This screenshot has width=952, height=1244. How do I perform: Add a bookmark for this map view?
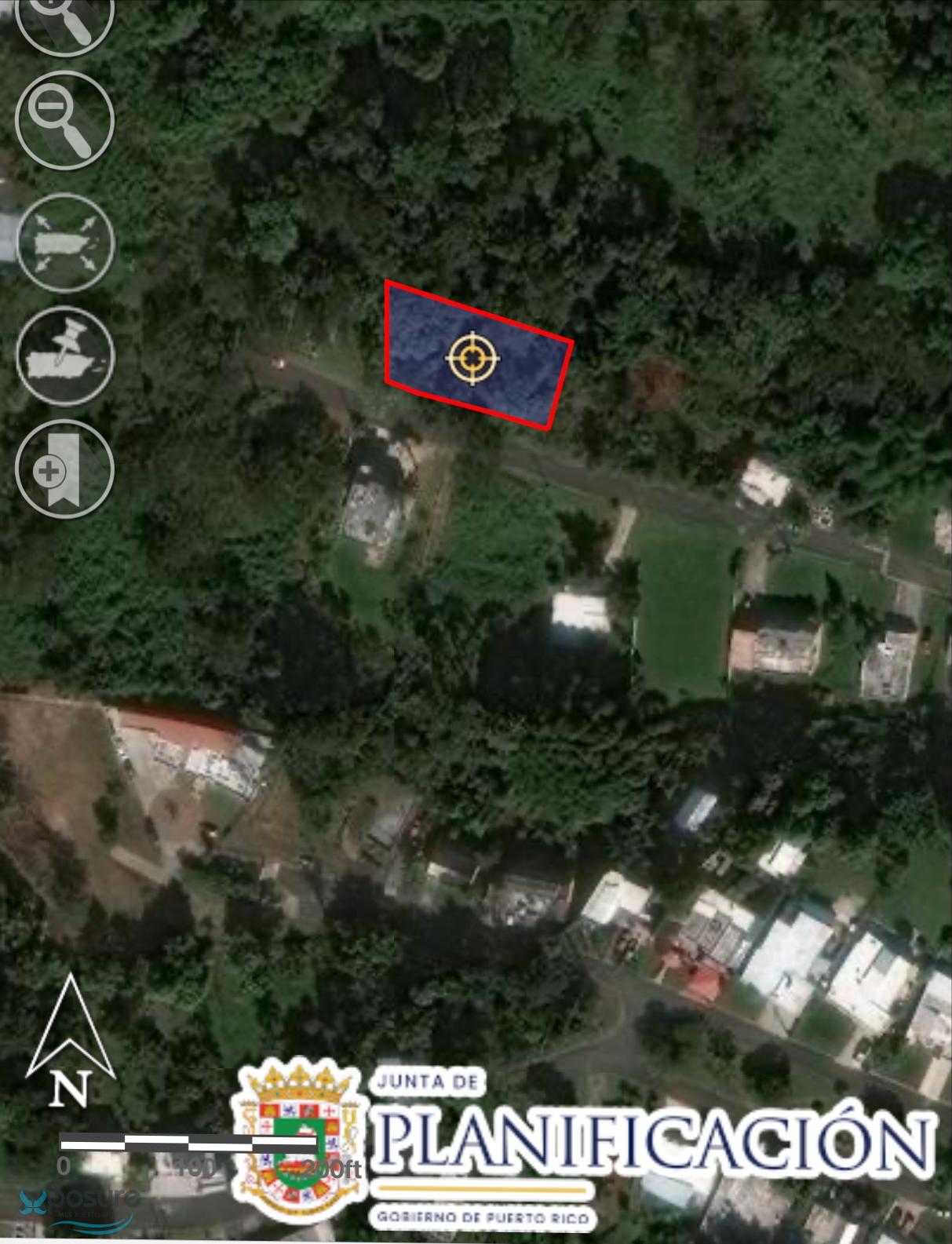point(64,469)
